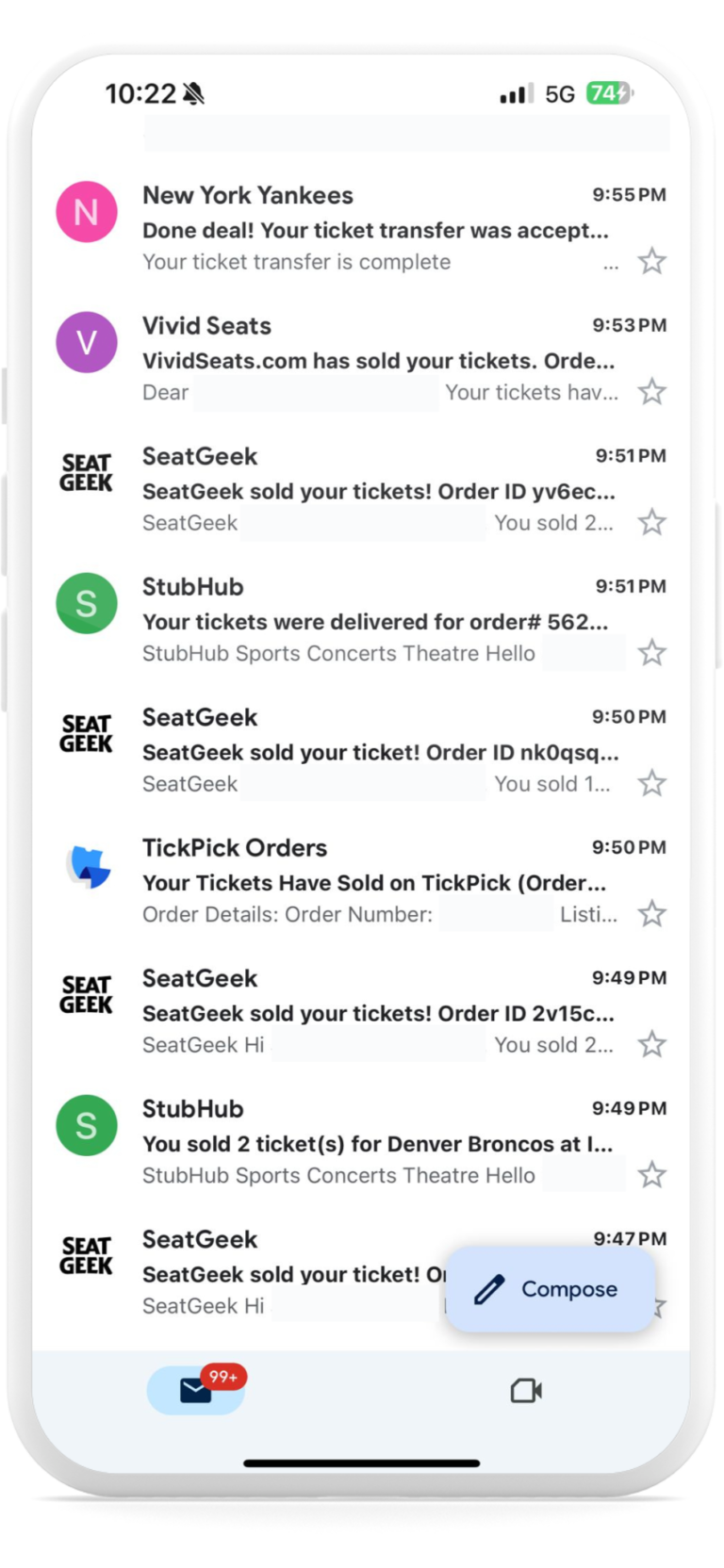Click the first SeatGeek logo avatar
Screen dimensions: 724x1568
point(86,473)
